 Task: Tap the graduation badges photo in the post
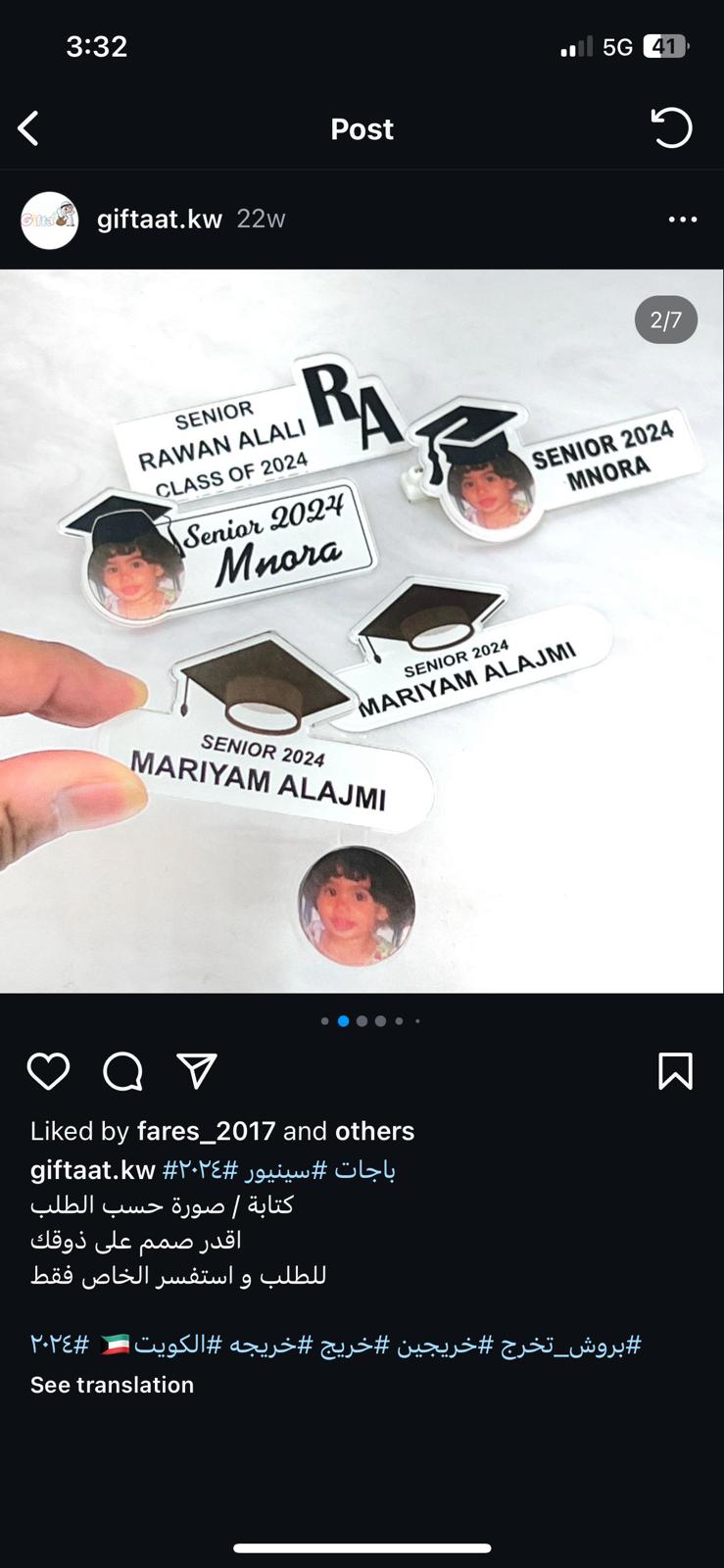(362, 631)
